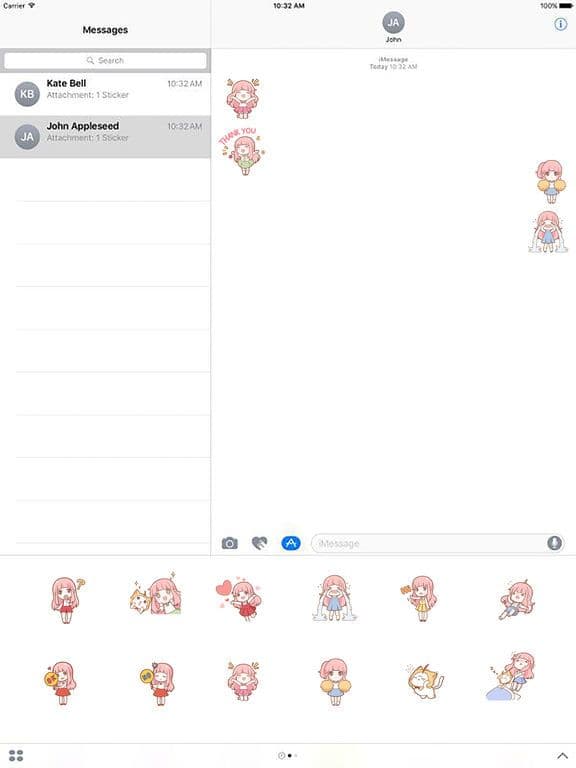The image size is (576, 768).
Task: Choose the girl hugging cat sticker
Action: pyautogui.click(x=156, y=595)
